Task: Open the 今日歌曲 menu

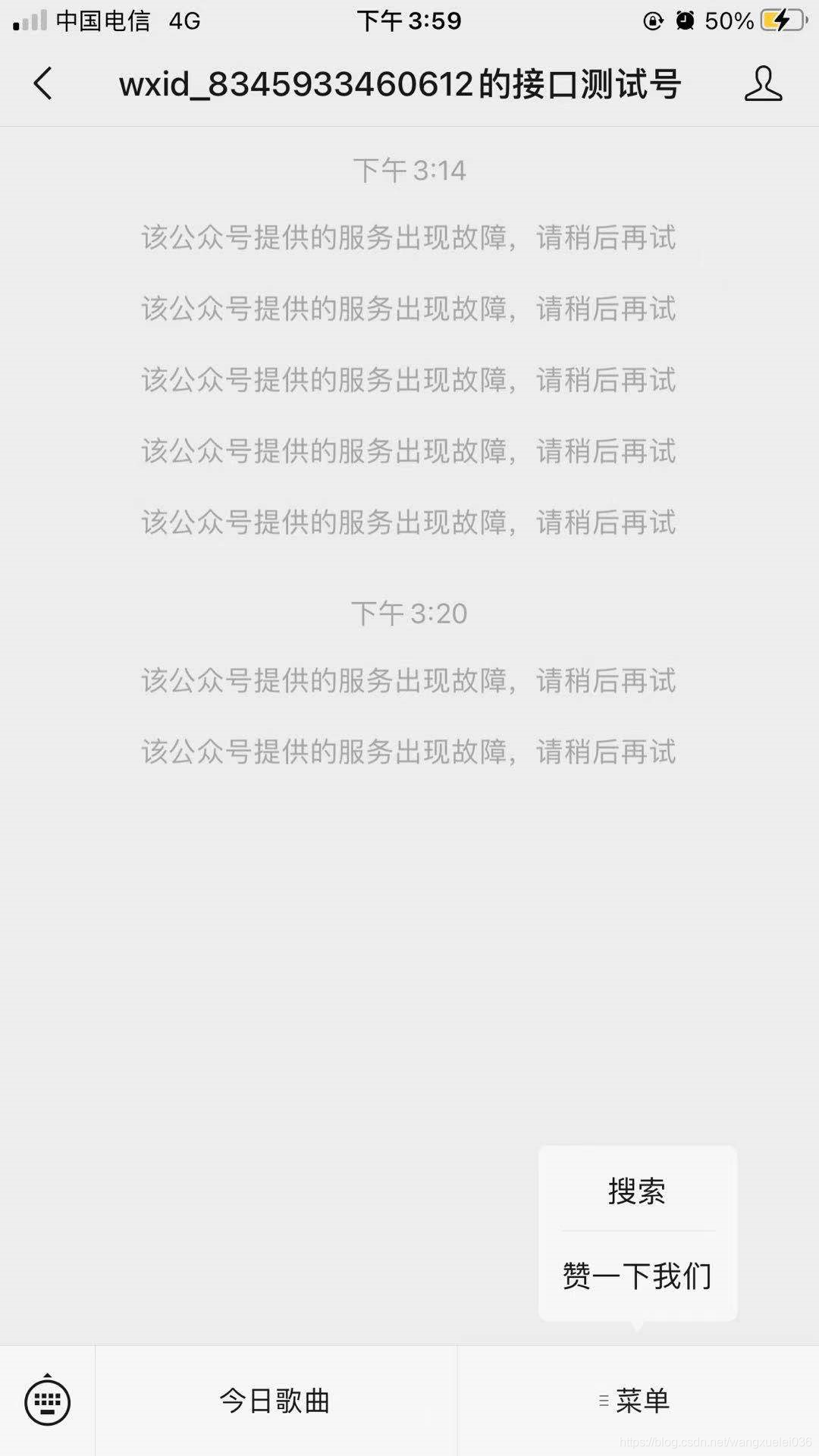Action: [x=275, y=1401]
